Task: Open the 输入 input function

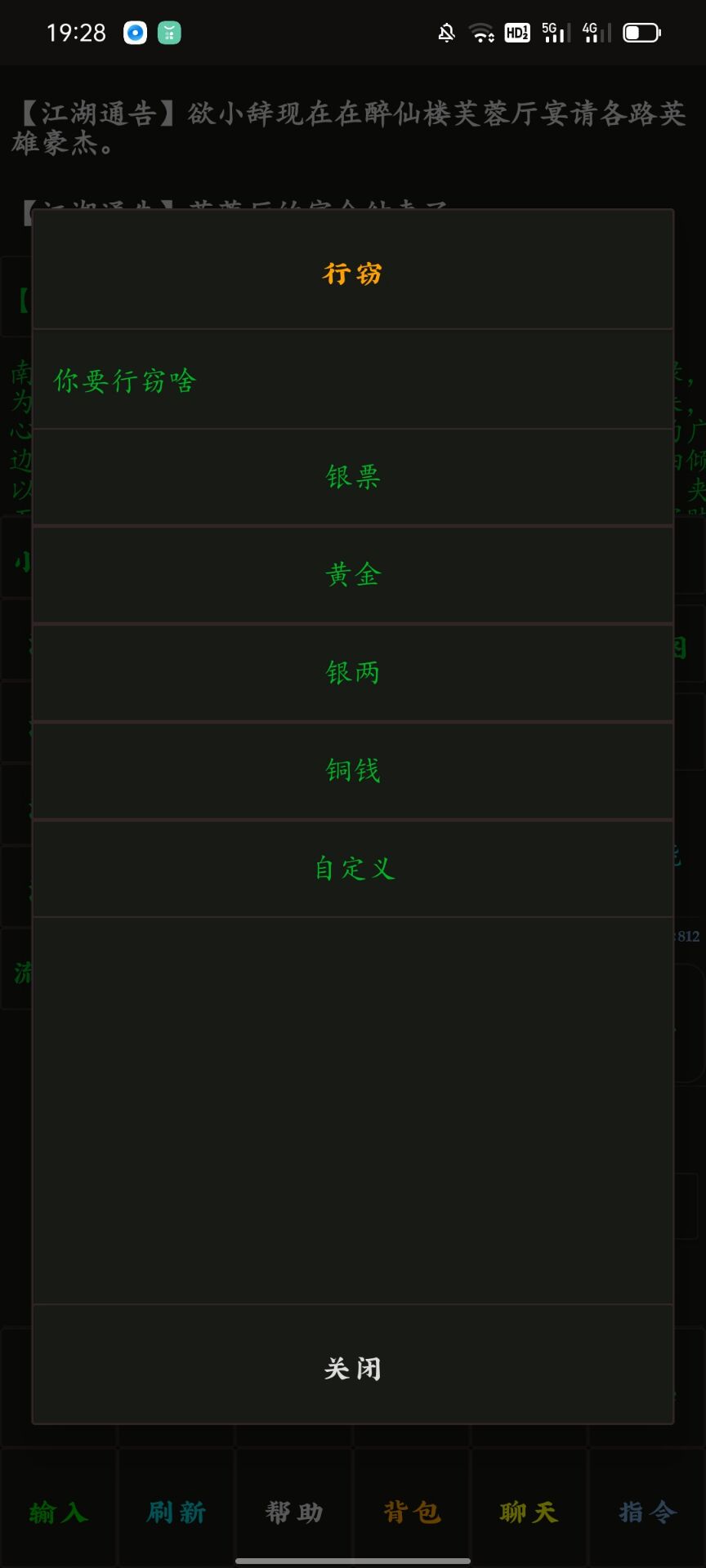Action: (57, 1512)
